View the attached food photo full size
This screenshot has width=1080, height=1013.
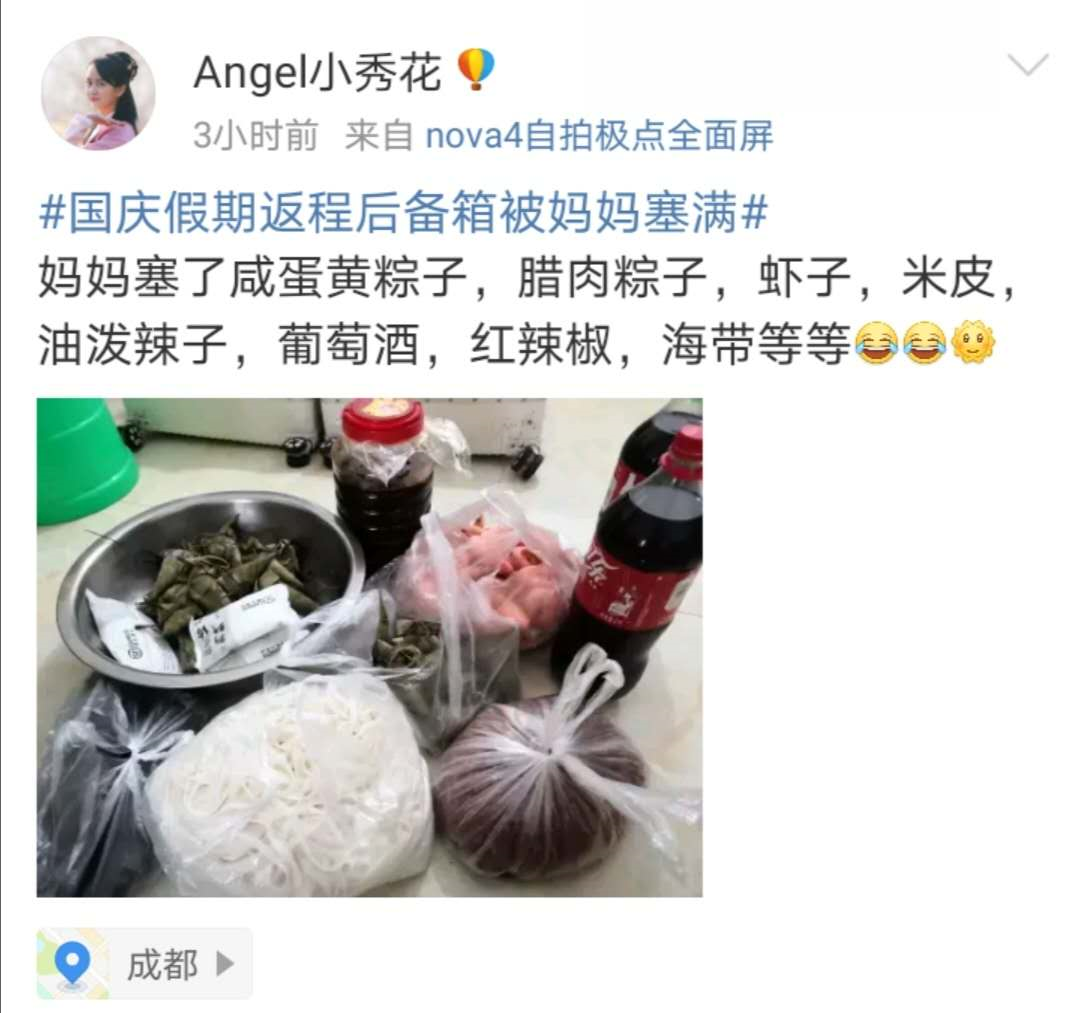point(369,647)
